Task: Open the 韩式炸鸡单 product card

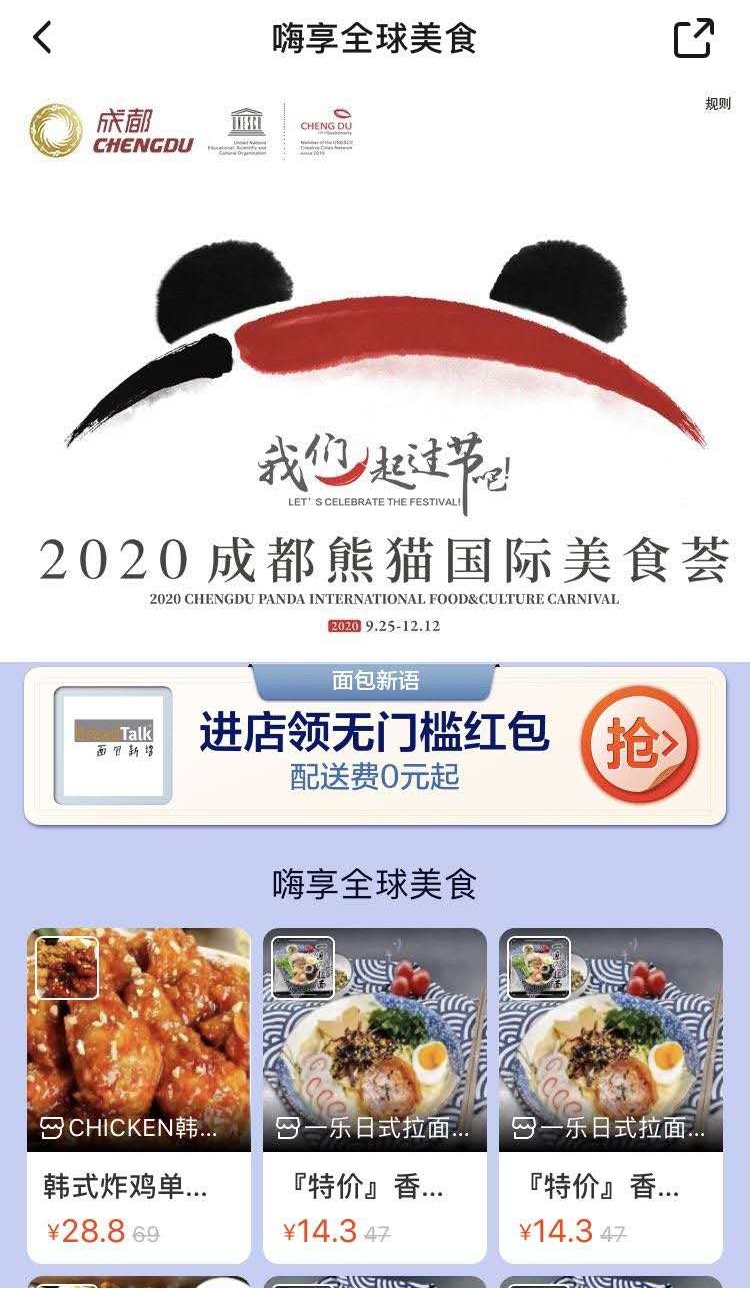Action: coord(139,1095)
